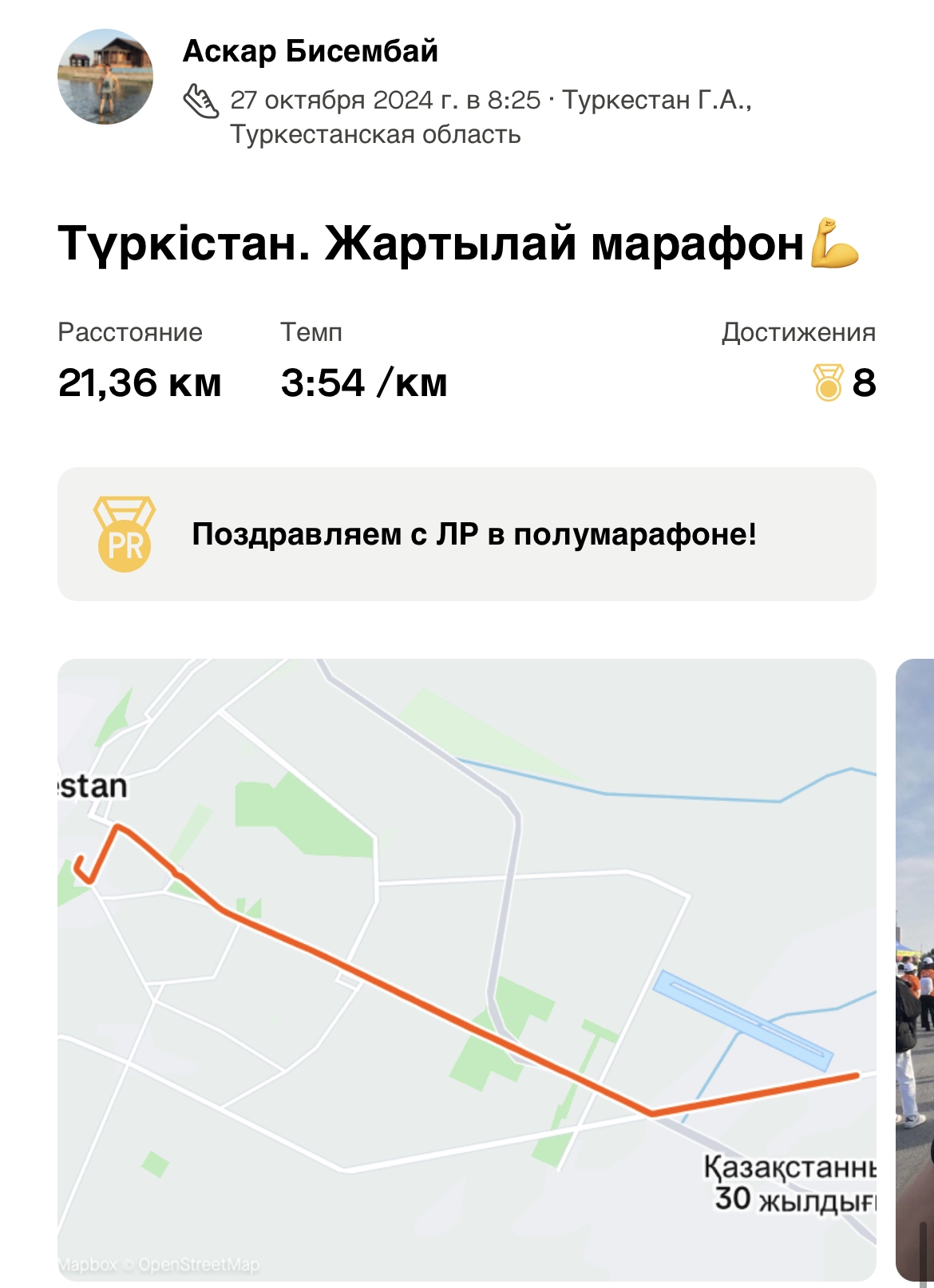Open the half marathon PR congratulation banner
The width and height of the screenshot is (934, 1288).
click(466, 534)
